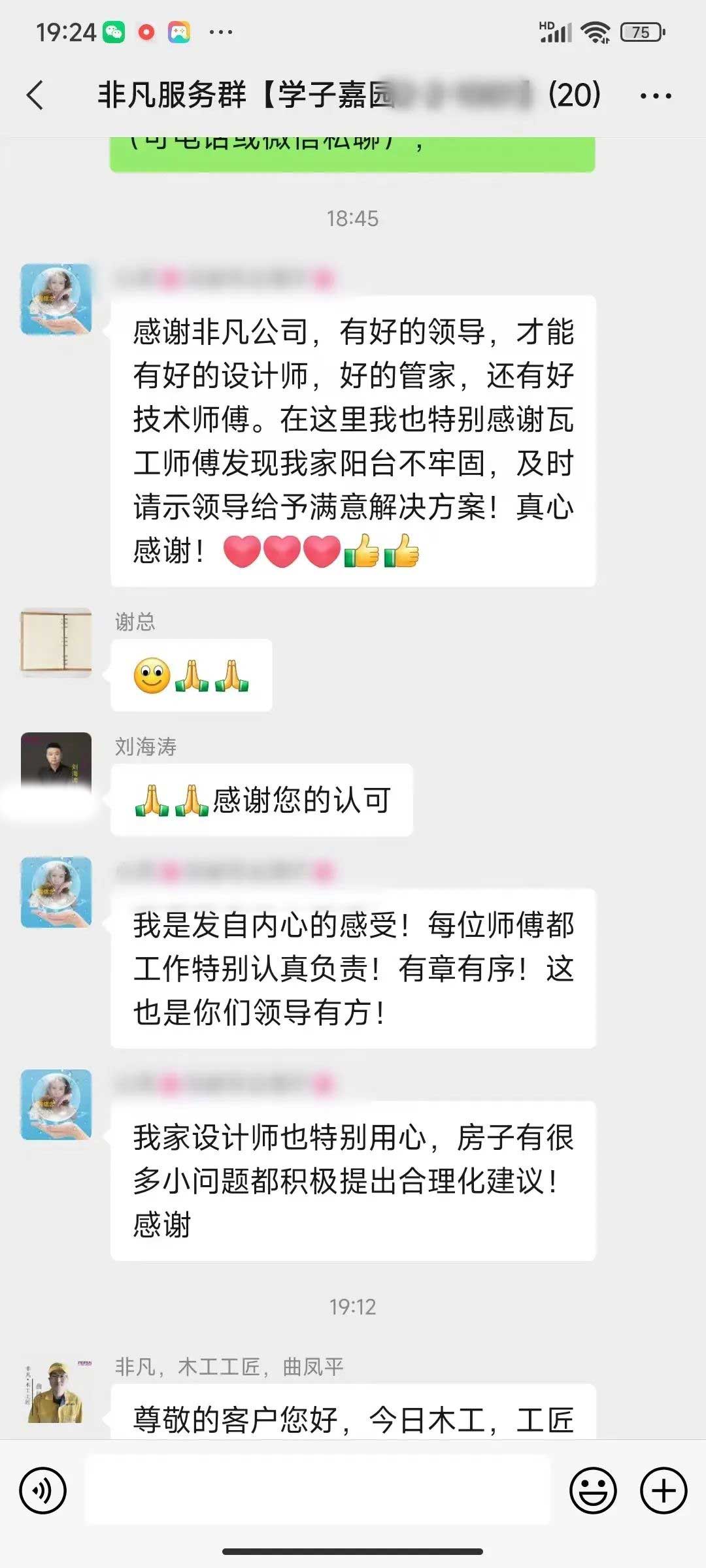
Task: Open the plus attachment menu
Action: pyautogui.click(x=664, y=1490)
